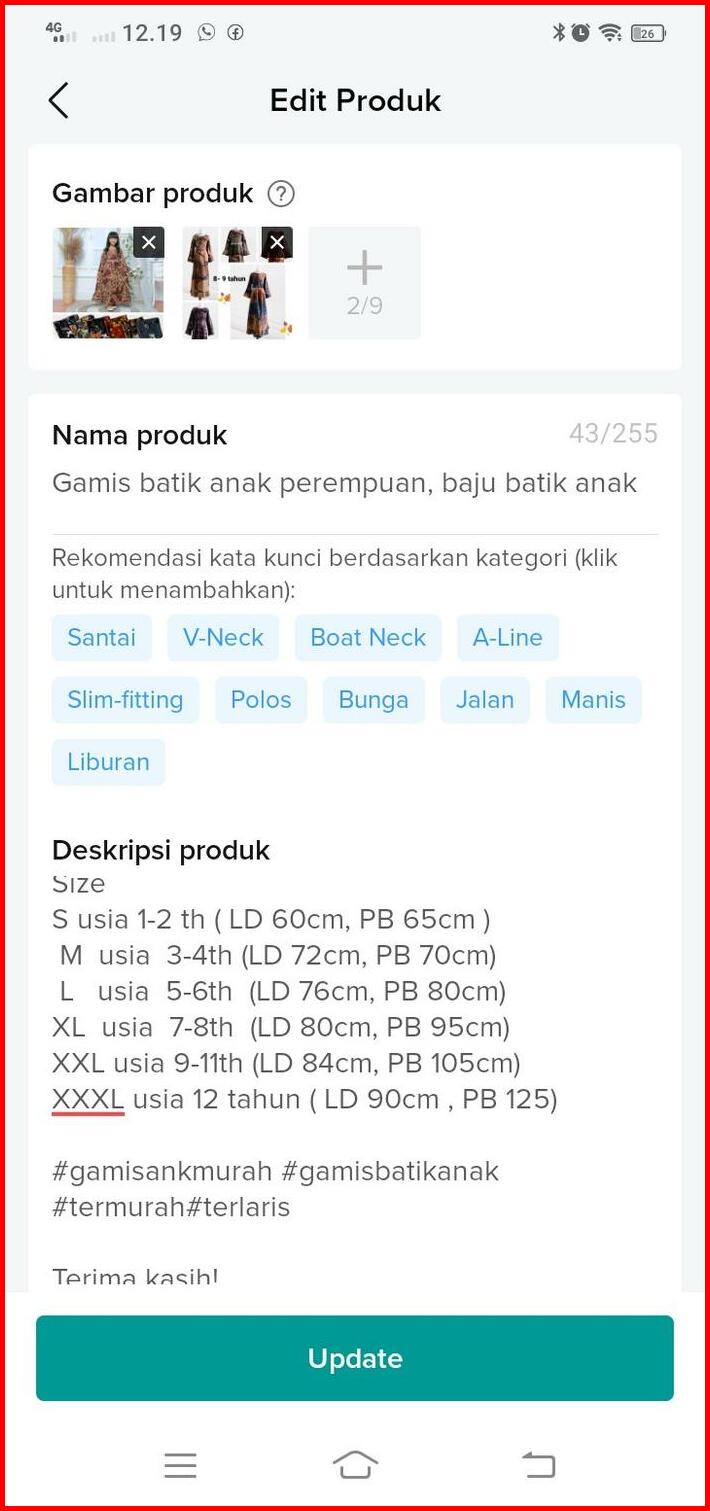Select the Boat Neck keyword chip

(x=368, y=638)
